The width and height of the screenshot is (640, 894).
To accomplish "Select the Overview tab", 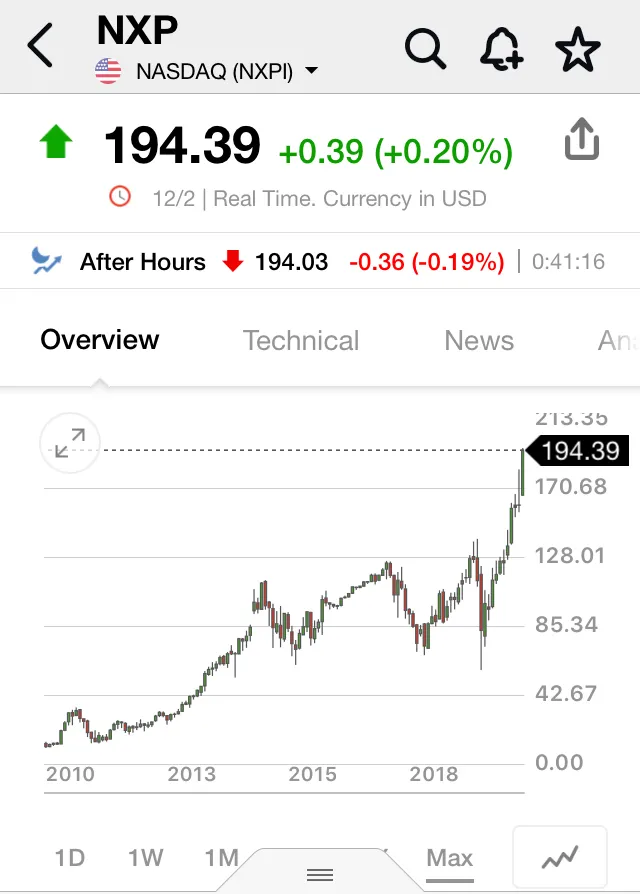I will [x=100, y=340].
